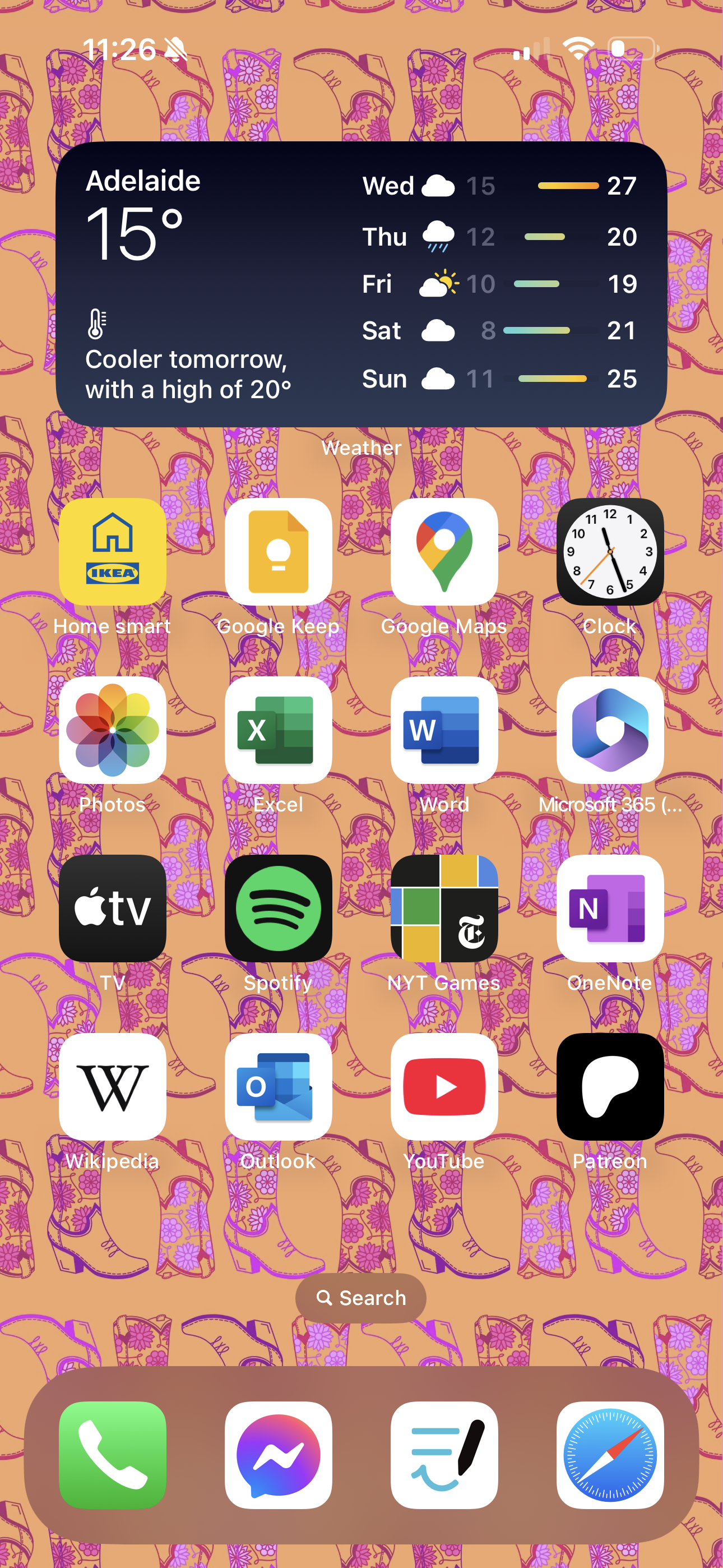Open Spotify
Image resolution: width=723 pixels, height=1568 pixels.
coord(278,908)
